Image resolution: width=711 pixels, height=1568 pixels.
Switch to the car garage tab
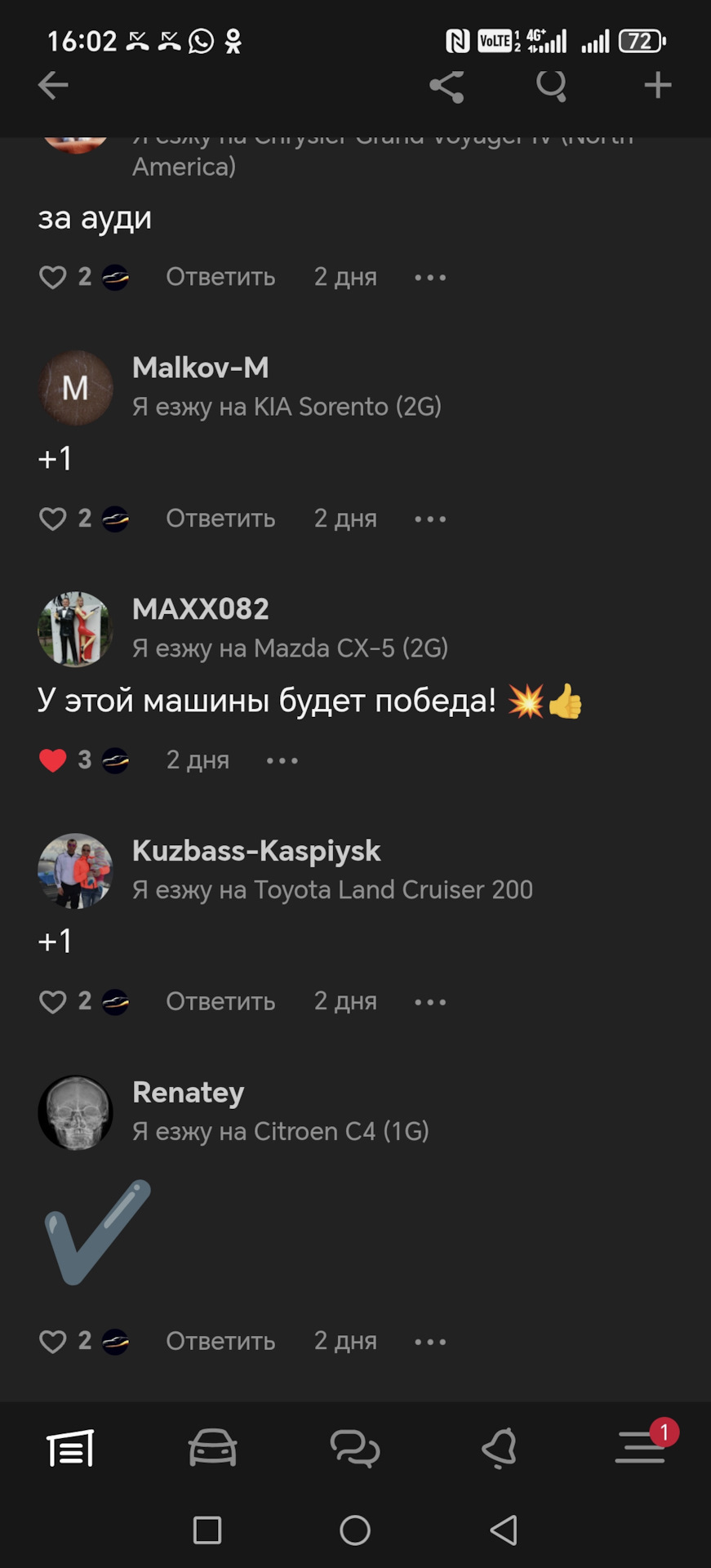(x=212, y=1449)
